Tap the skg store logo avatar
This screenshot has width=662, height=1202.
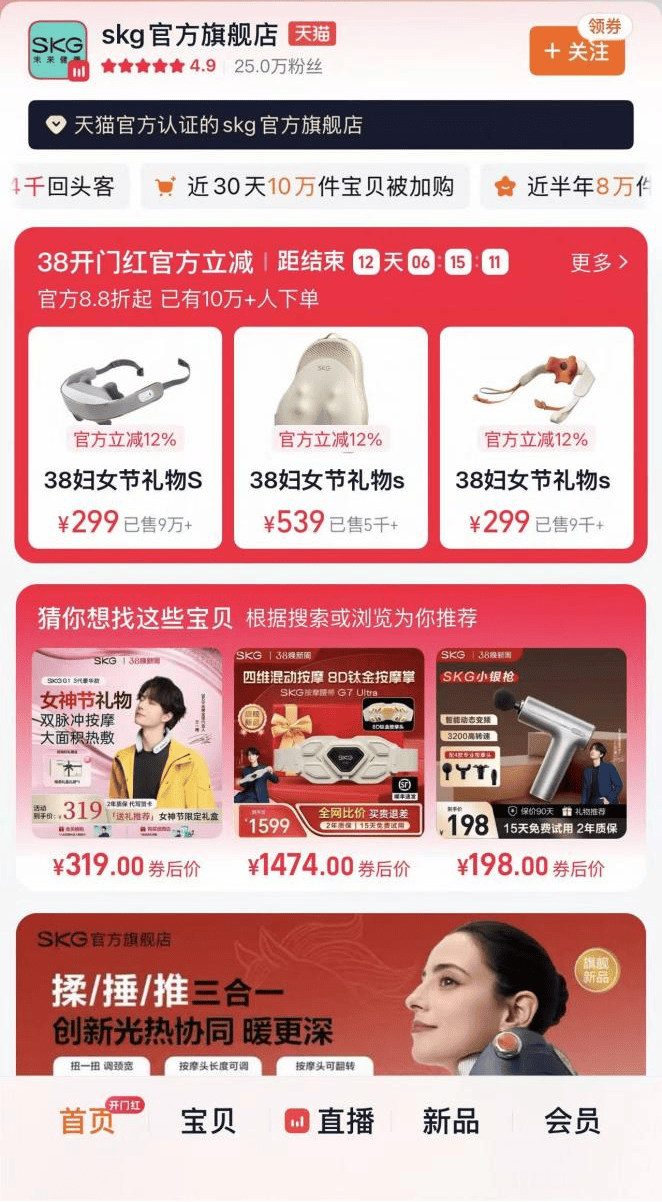(x=58, y=50)
